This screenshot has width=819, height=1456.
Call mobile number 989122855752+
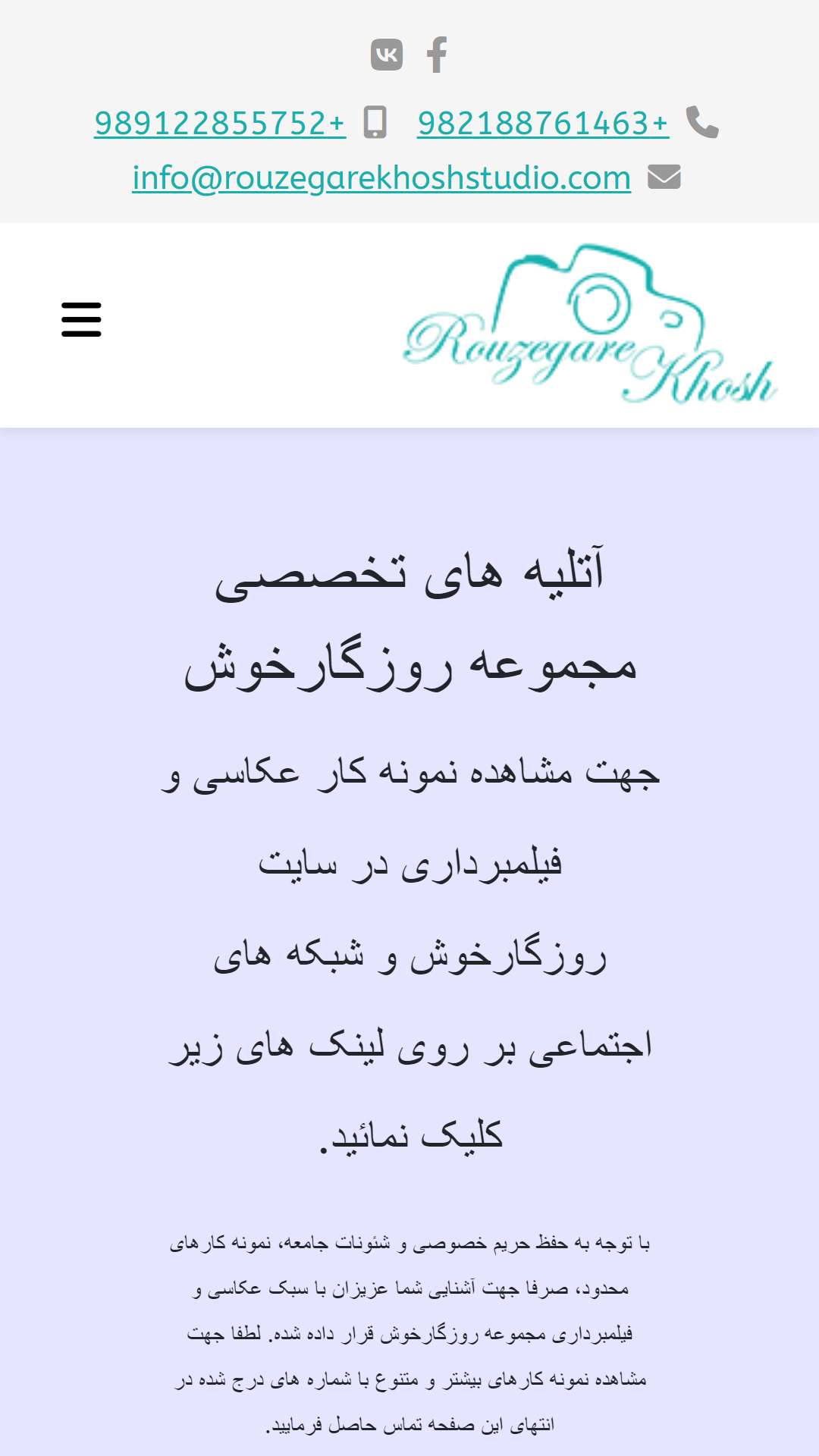point(220,123)
